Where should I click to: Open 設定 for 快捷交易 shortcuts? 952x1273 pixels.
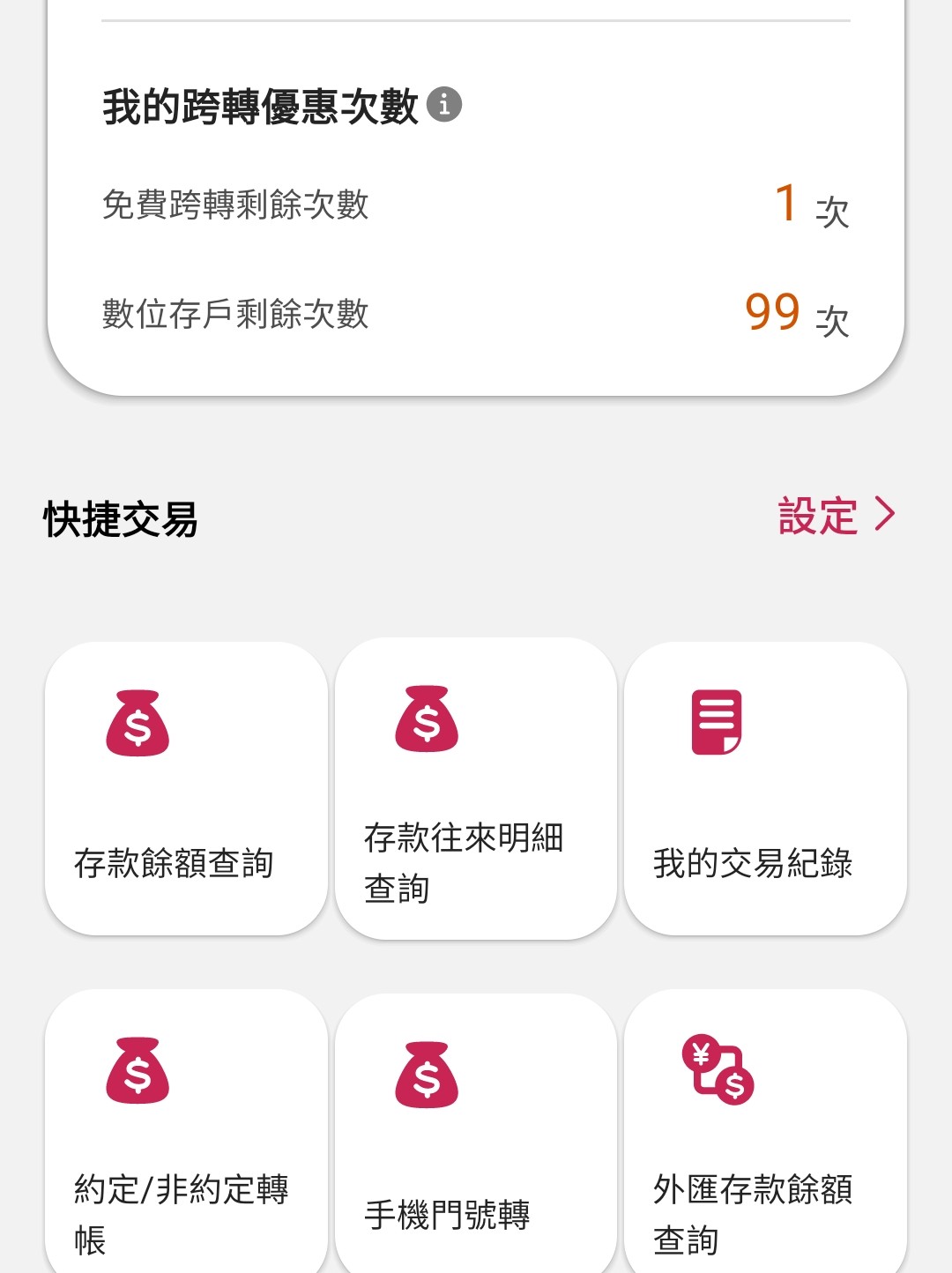[835, 516]
